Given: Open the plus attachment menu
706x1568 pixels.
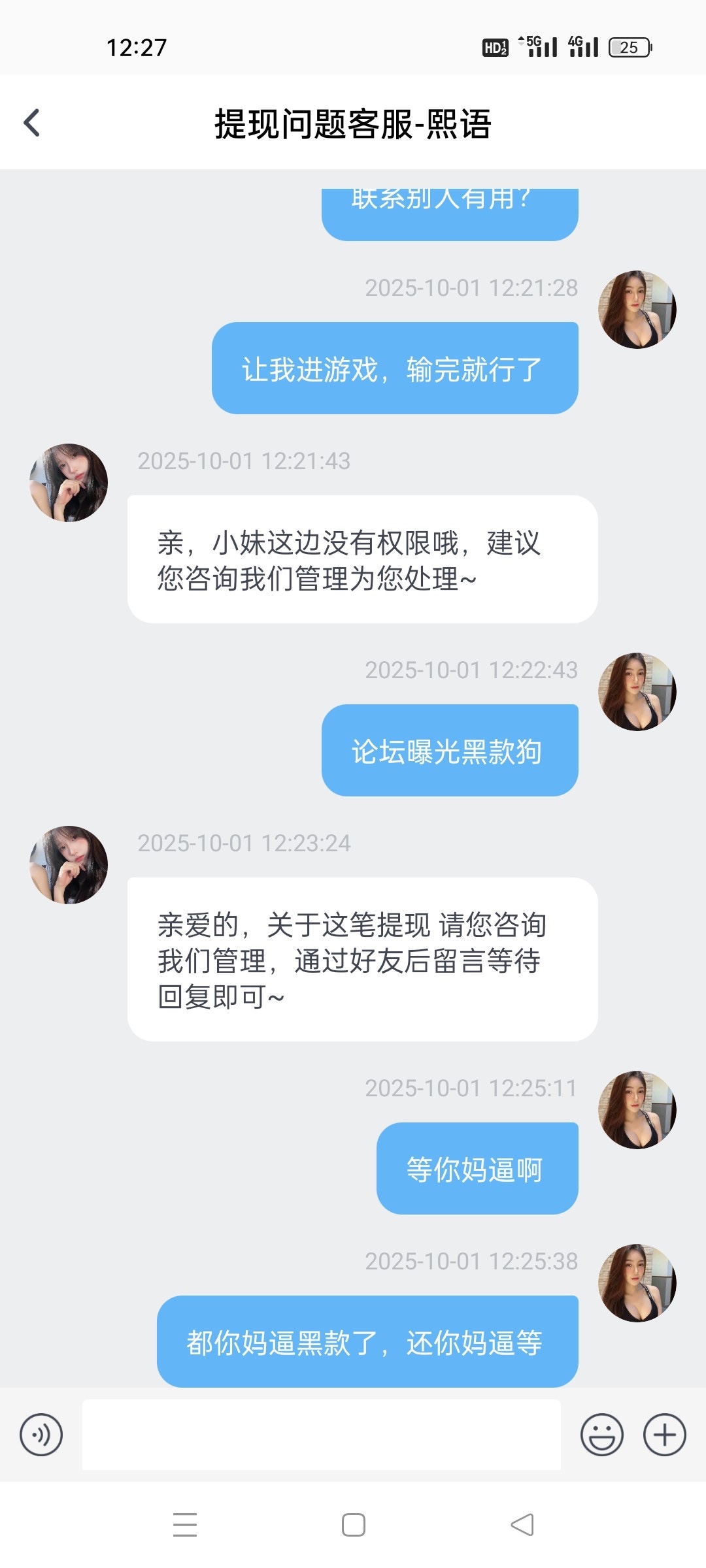Looking at the screenshot, I should 665,1435.
